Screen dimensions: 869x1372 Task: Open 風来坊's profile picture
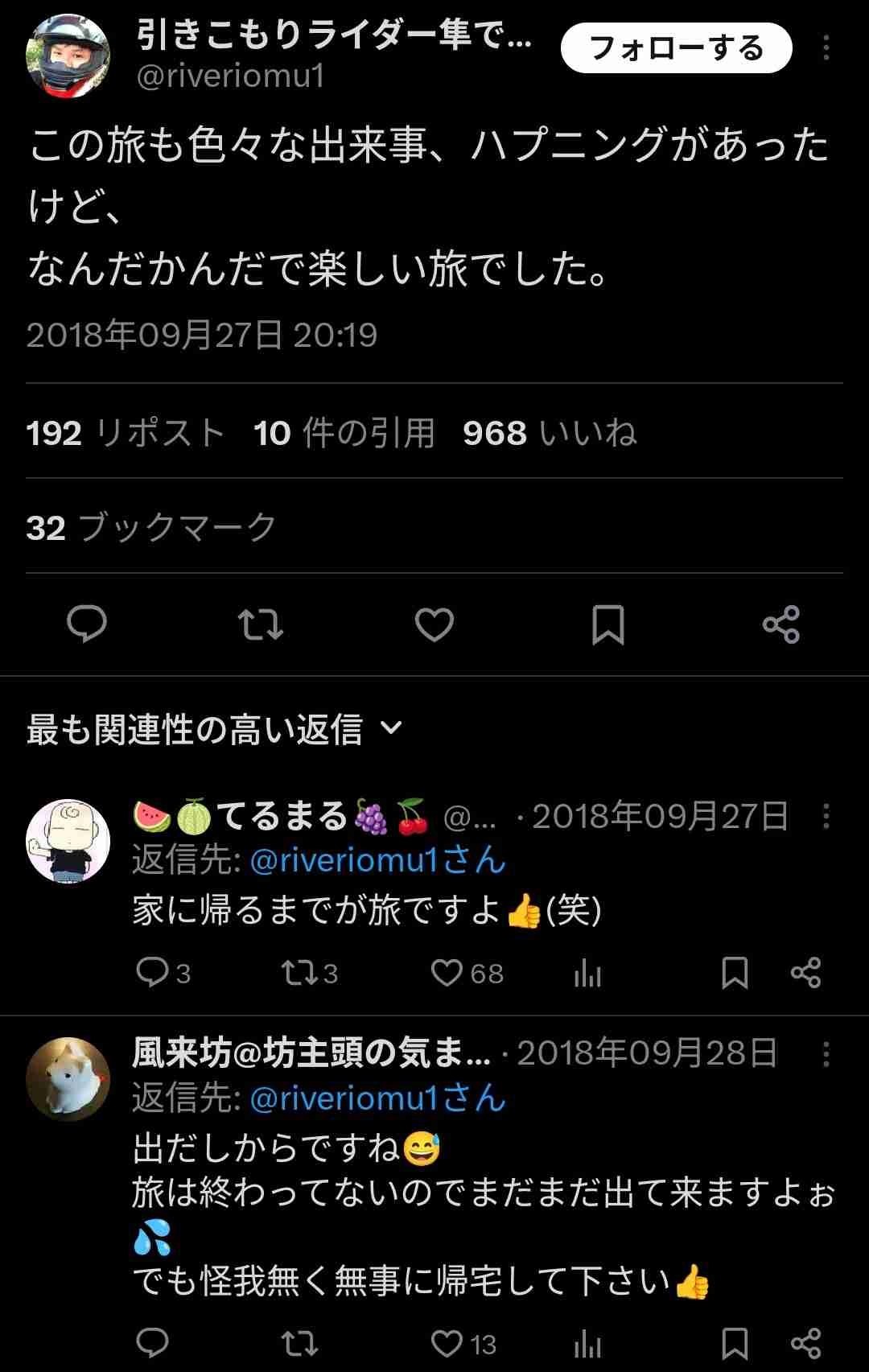(68, 1078)
